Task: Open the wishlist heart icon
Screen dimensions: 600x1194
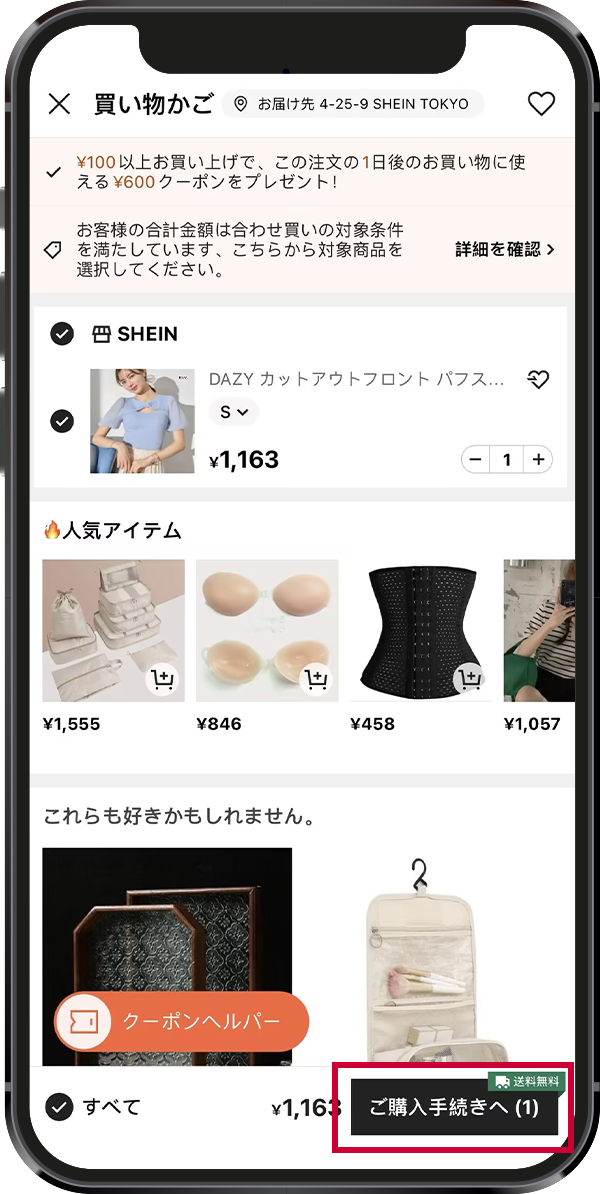Action: tap(541, 104)
